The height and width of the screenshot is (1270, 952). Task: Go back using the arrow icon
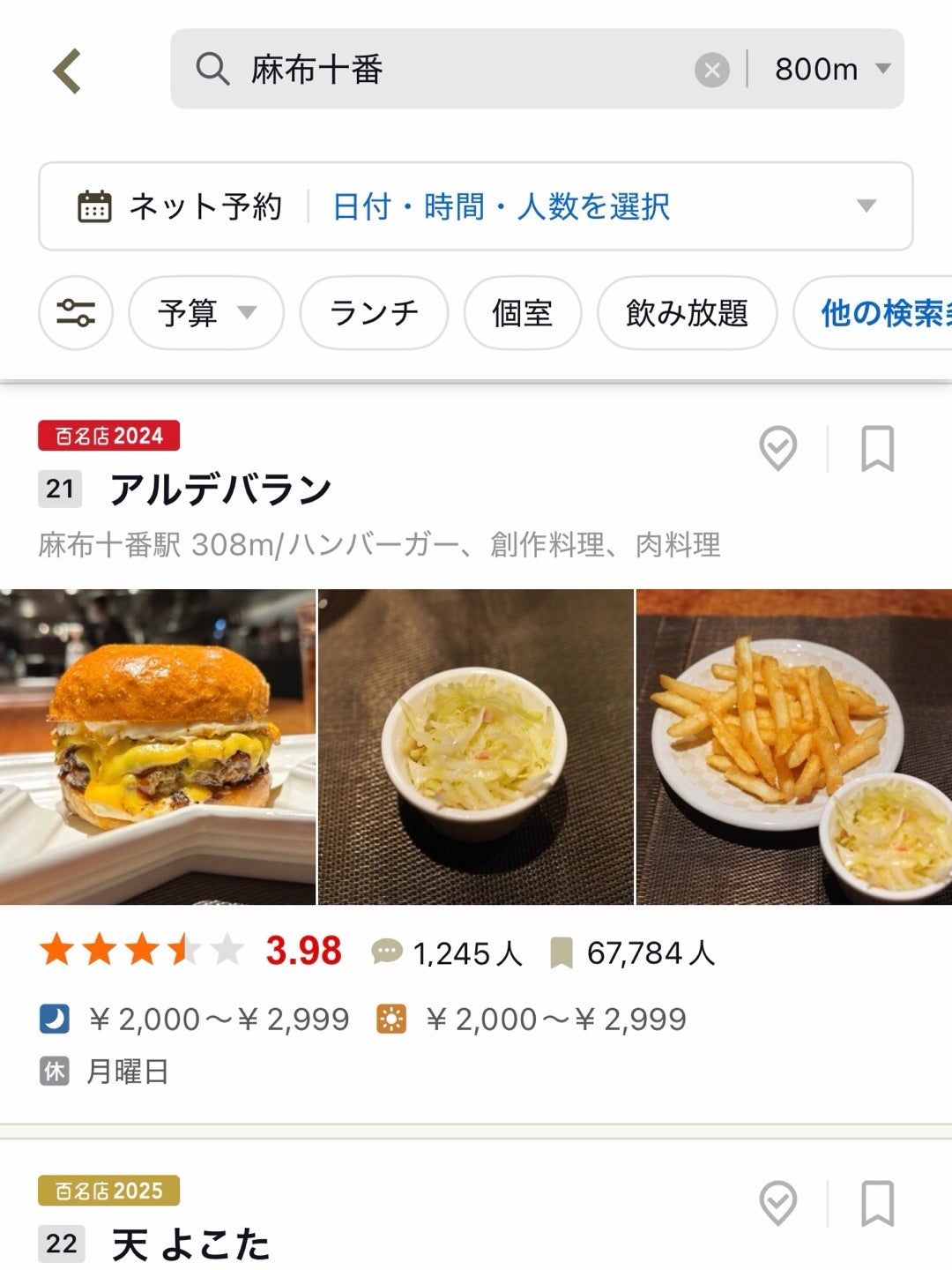67,71
